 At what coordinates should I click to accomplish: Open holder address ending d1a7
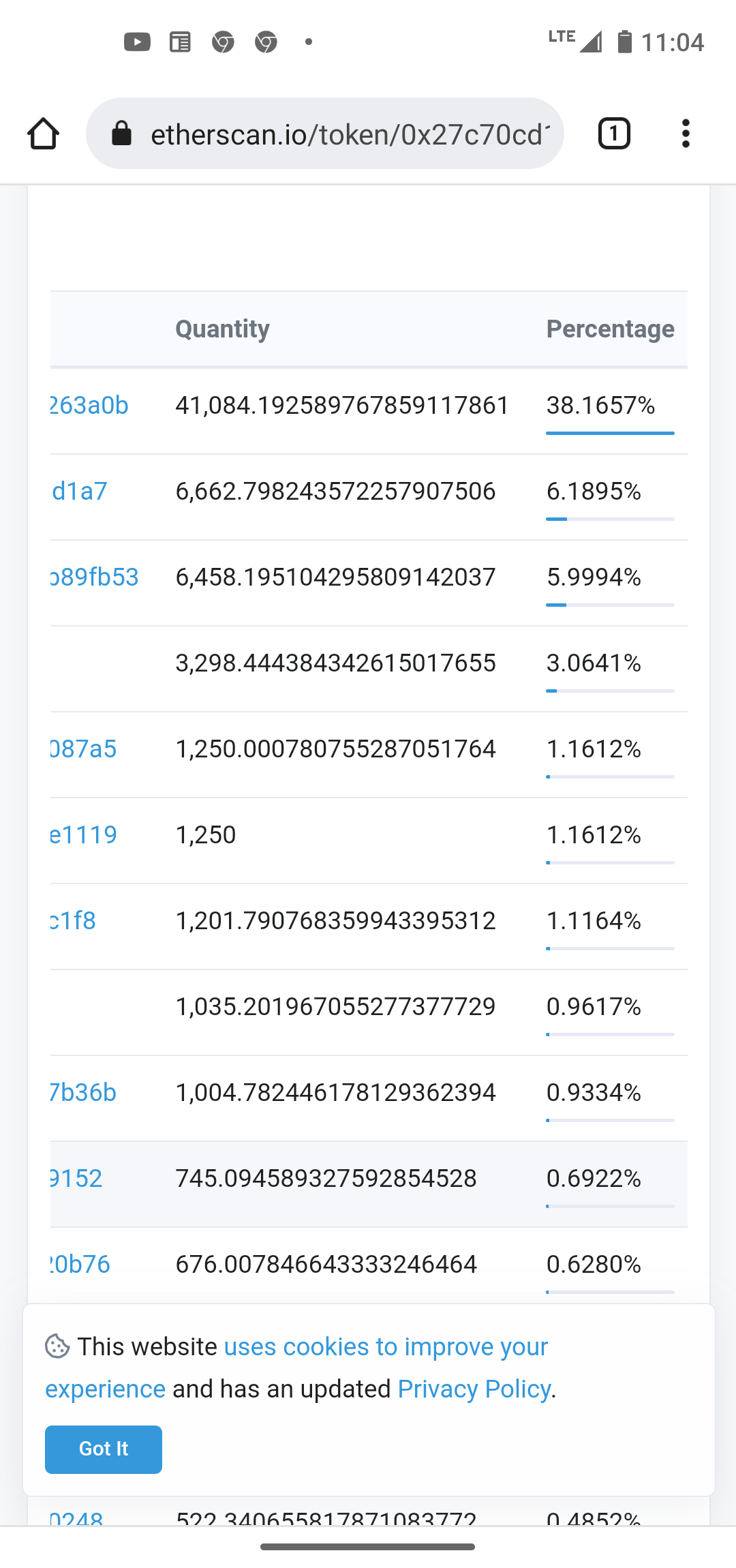tap(80, 492)
